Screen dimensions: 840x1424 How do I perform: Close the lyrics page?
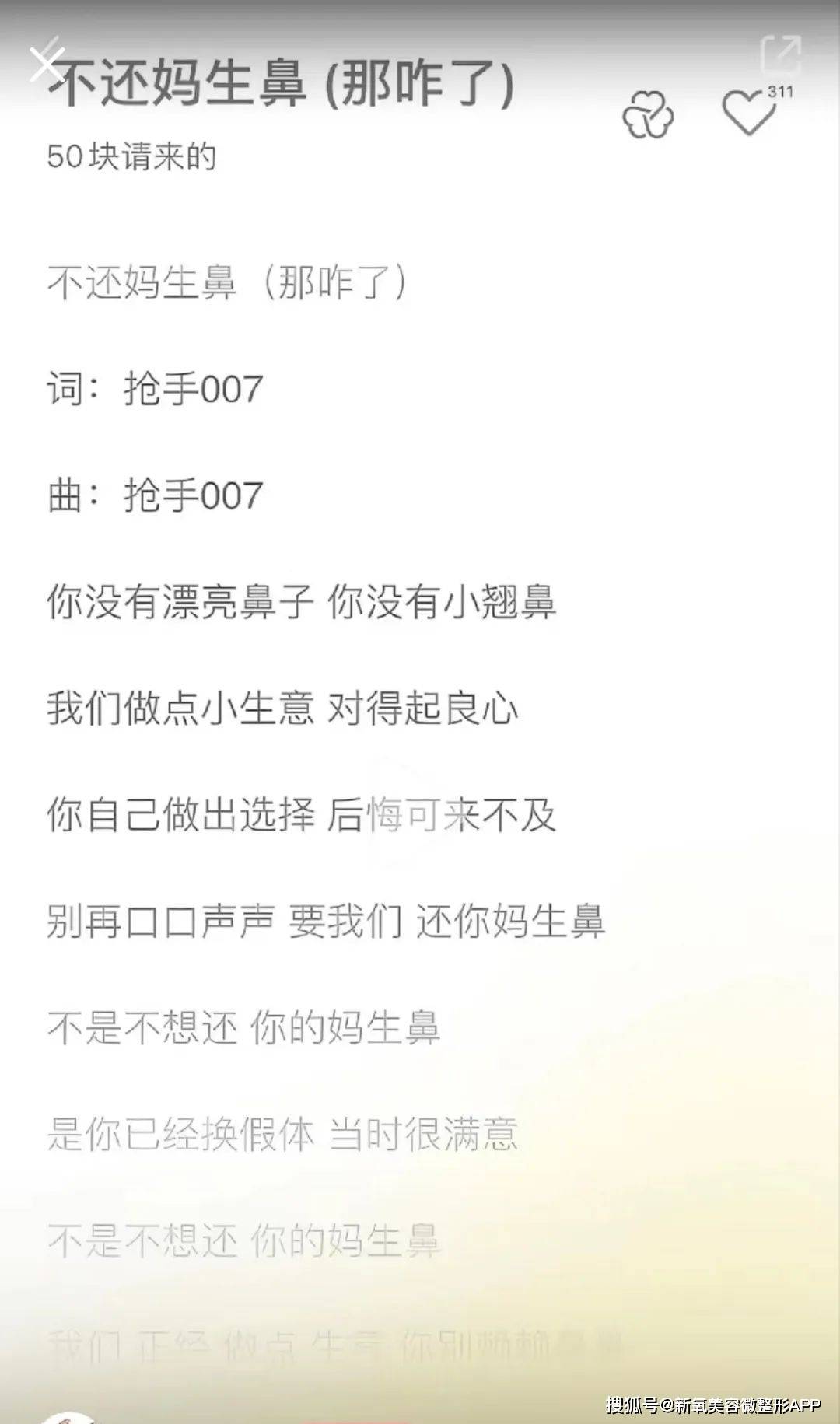pyautogui.click(x=48, y=64)
